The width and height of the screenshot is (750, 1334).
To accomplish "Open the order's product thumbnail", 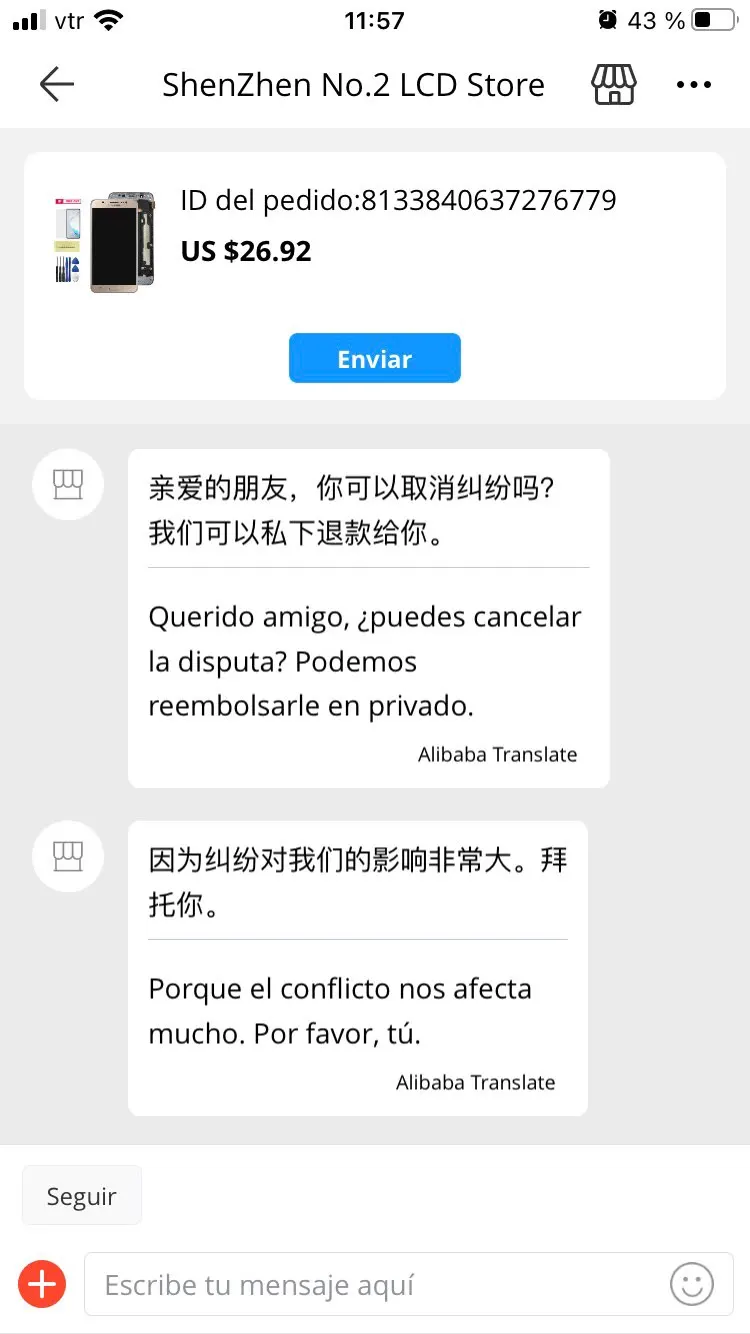I will 105,242.
